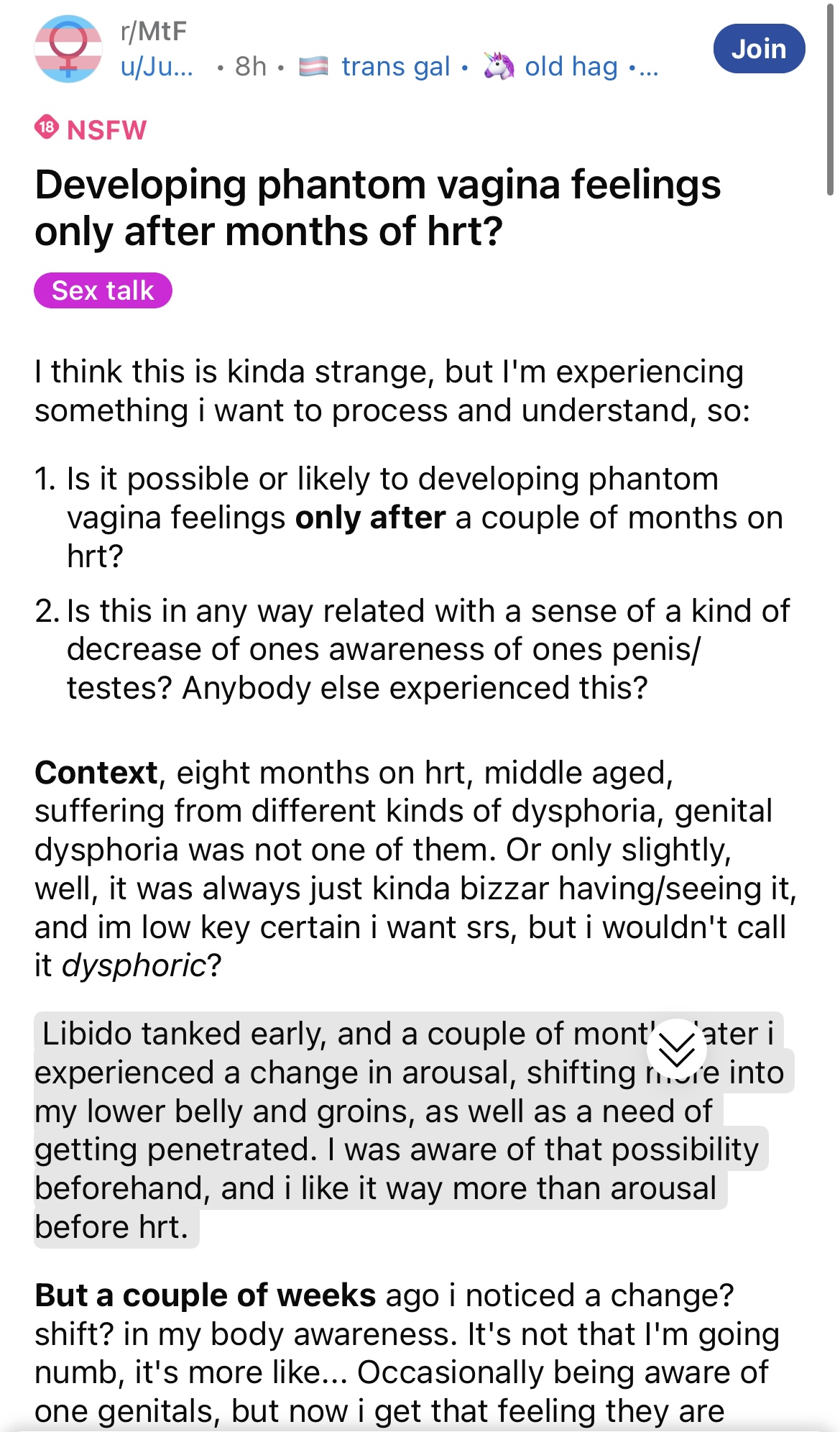Join the r/MtF community

(759, 49)
